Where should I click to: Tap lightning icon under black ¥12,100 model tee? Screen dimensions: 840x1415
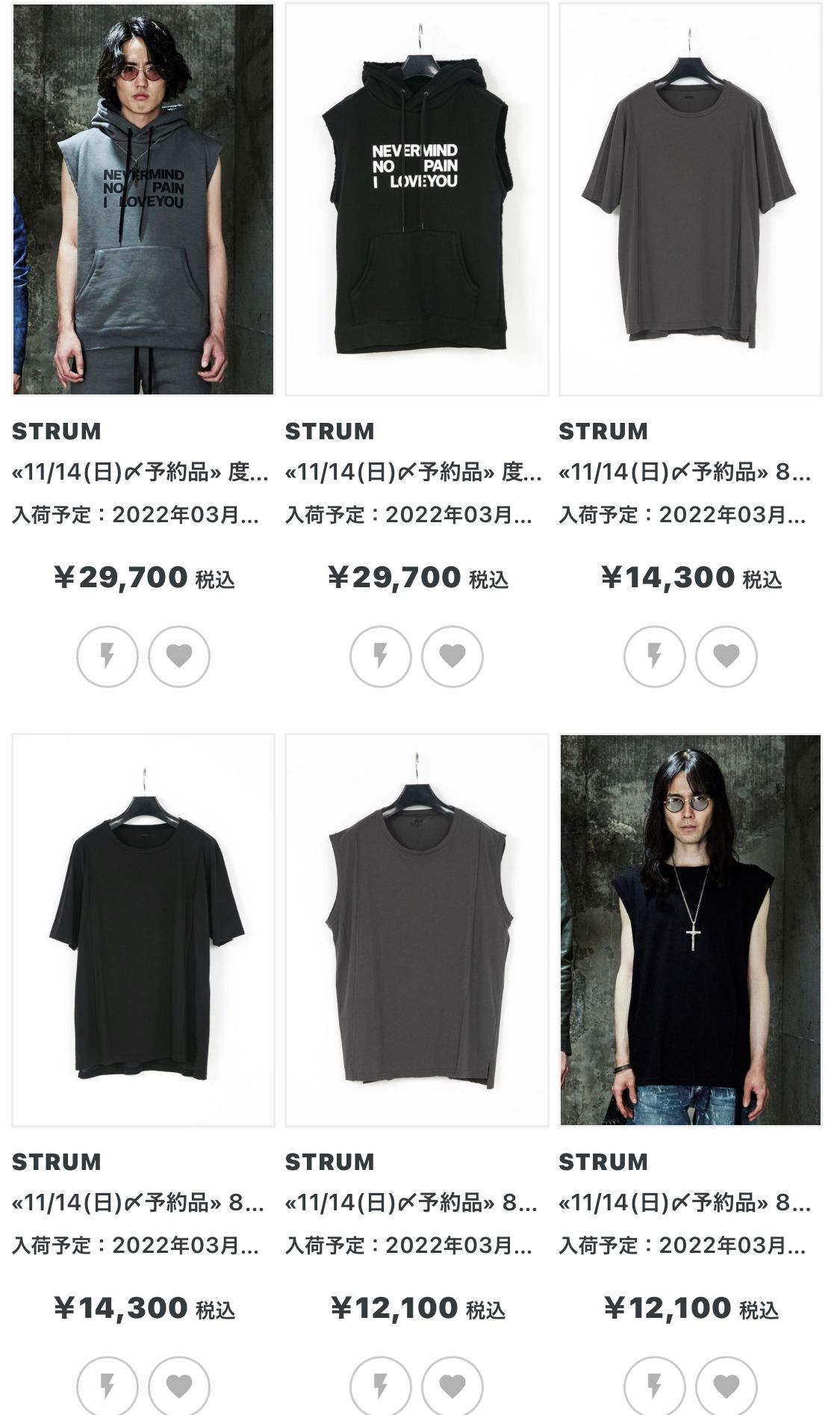click(654, 1387)
